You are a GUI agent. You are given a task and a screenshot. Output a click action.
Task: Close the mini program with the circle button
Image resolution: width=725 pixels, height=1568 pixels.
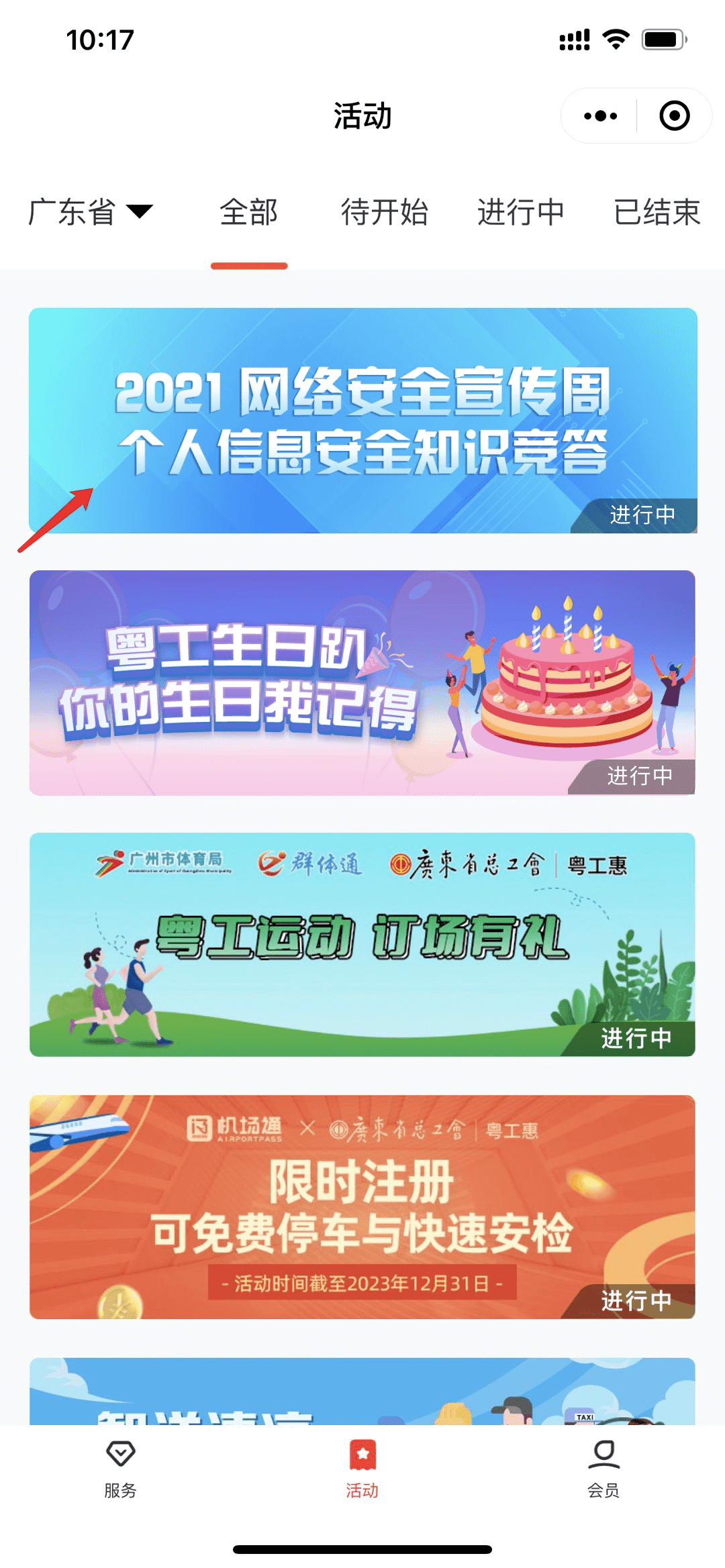pyautogui.click(x=674, y=116)
